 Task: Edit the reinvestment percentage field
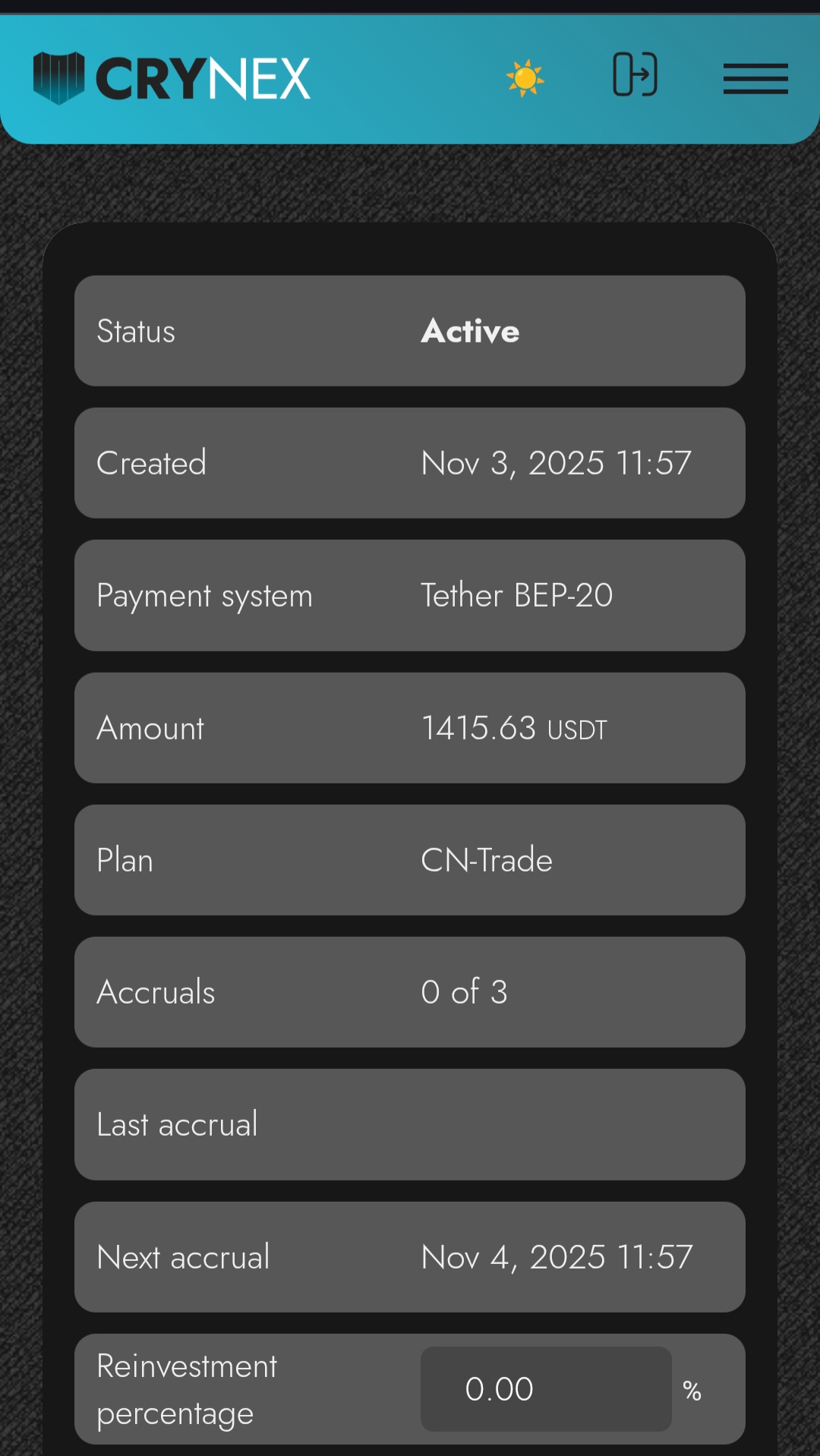click(x=545, y=1389)
